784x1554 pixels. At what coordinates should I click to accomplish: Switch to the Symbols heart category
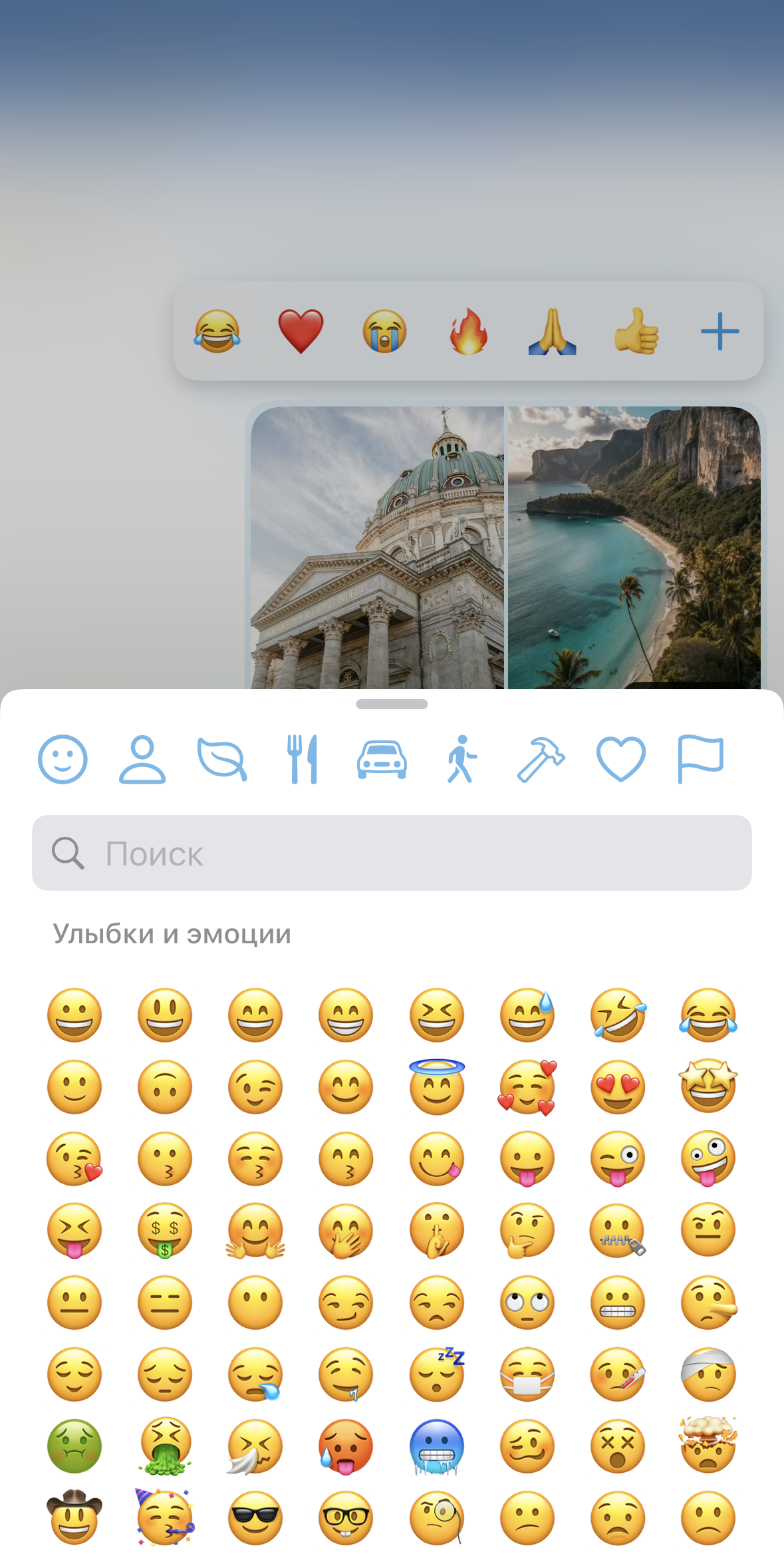pos(620,759)
